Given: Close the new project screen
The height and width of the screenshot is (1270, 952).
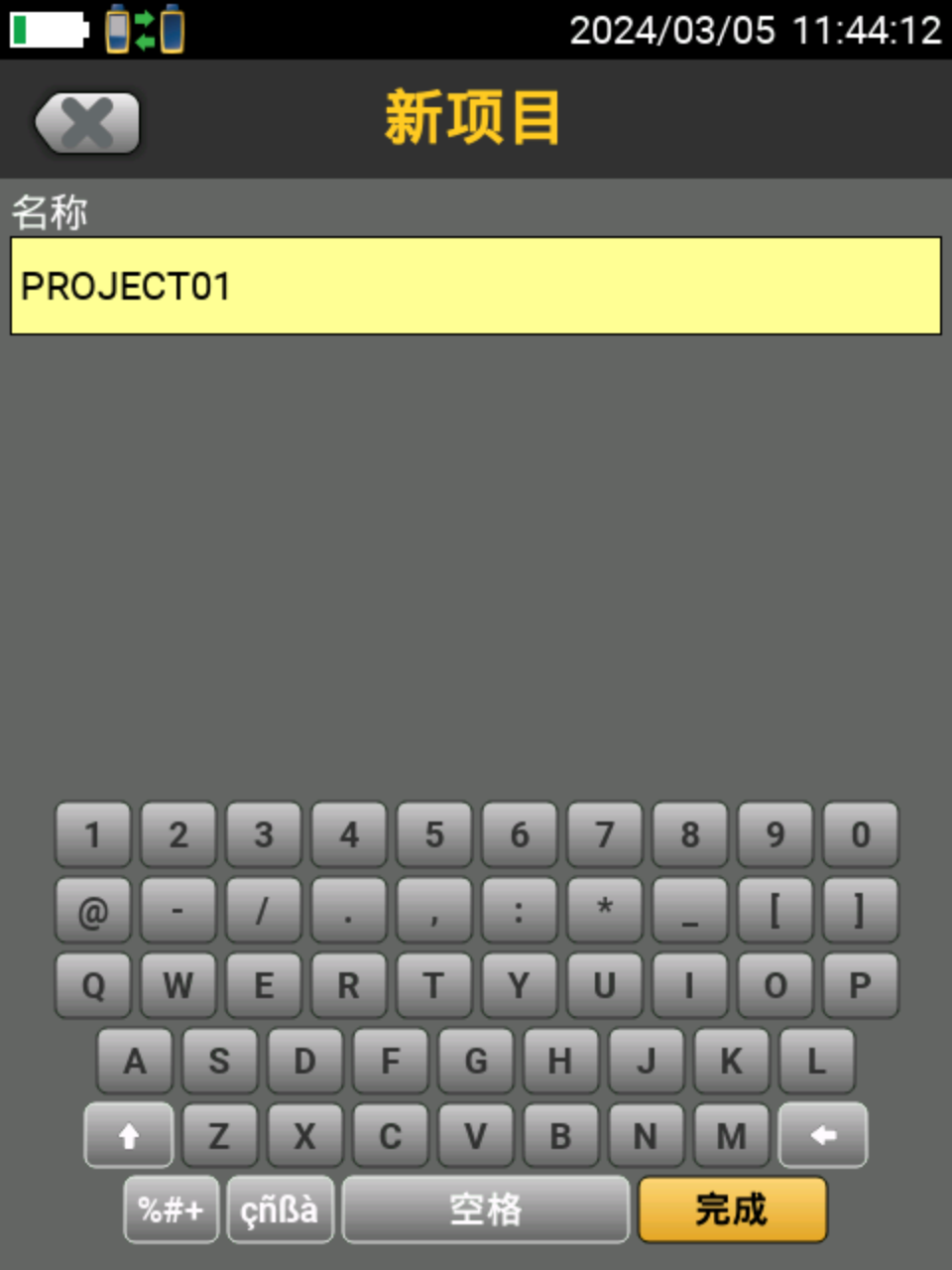Looking at the screenshot, I should point(87,123).
